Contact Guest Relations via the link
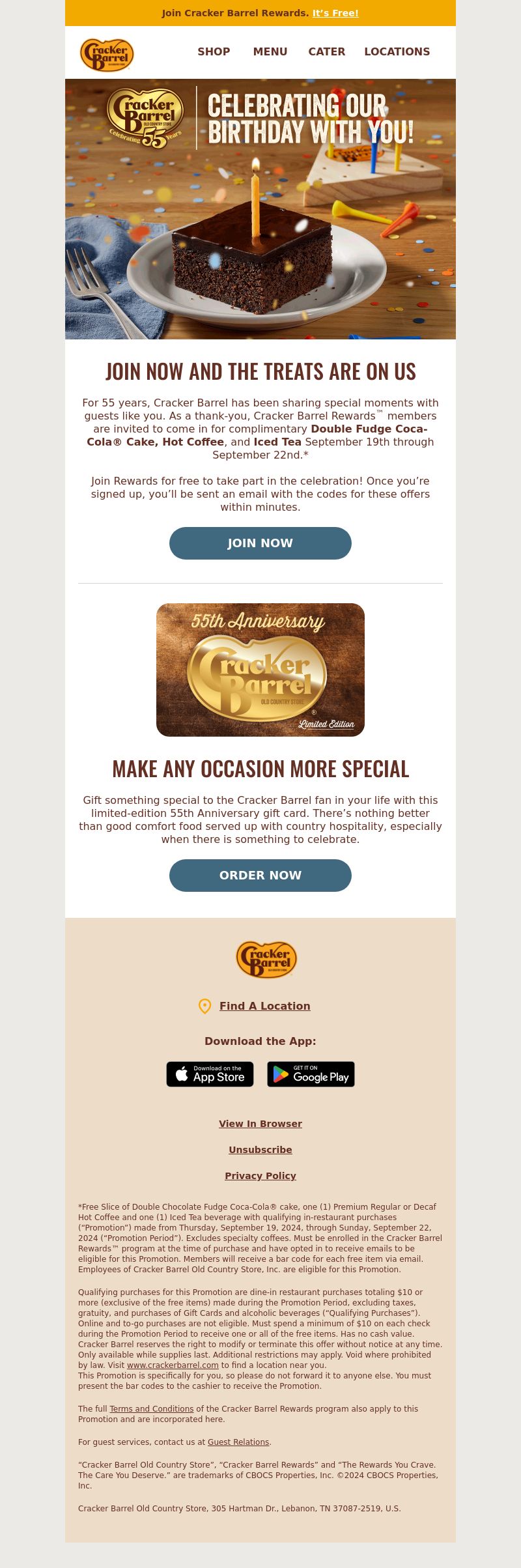This screenshot has width=521, height=1568. (x=238, y=1442)
